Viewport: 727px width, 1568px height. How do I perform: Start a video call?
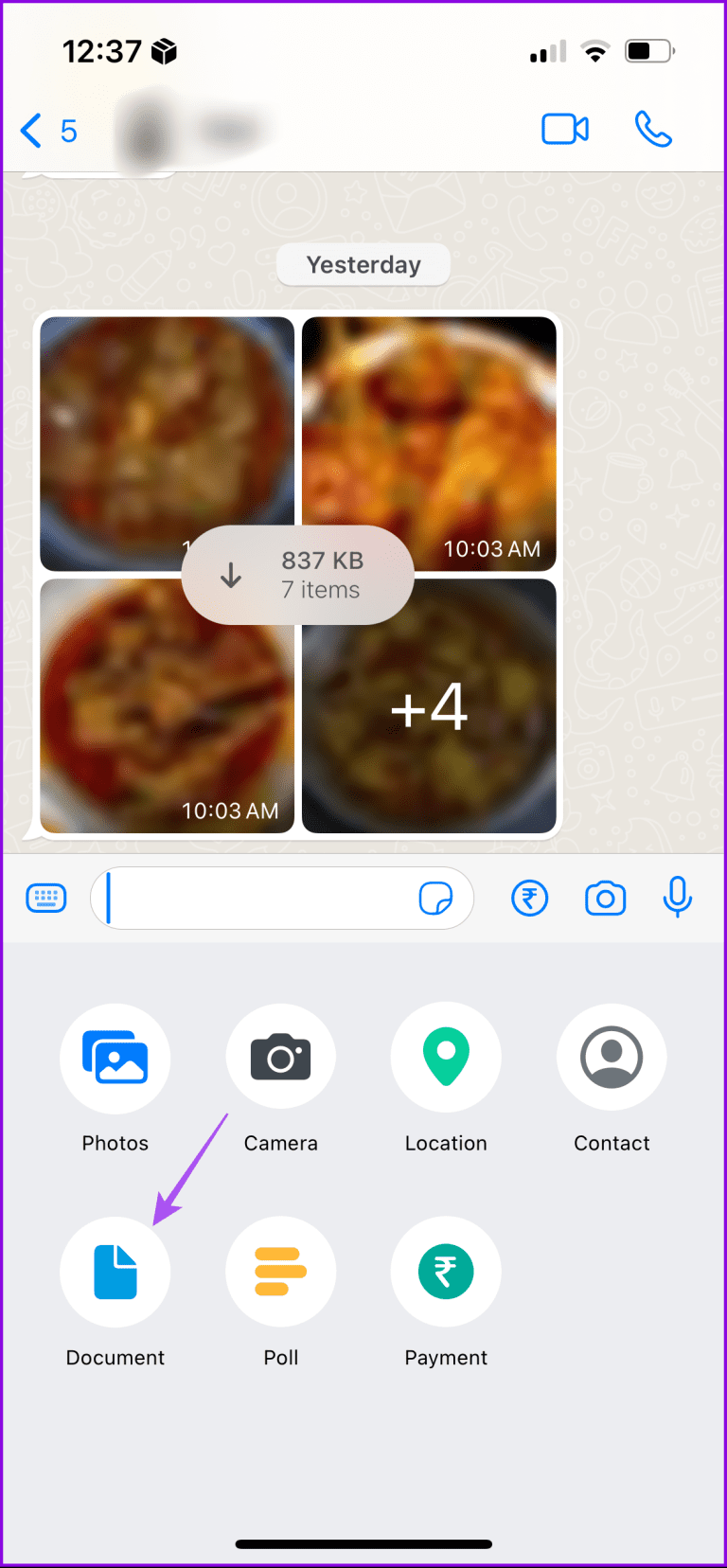pos(565,130)
